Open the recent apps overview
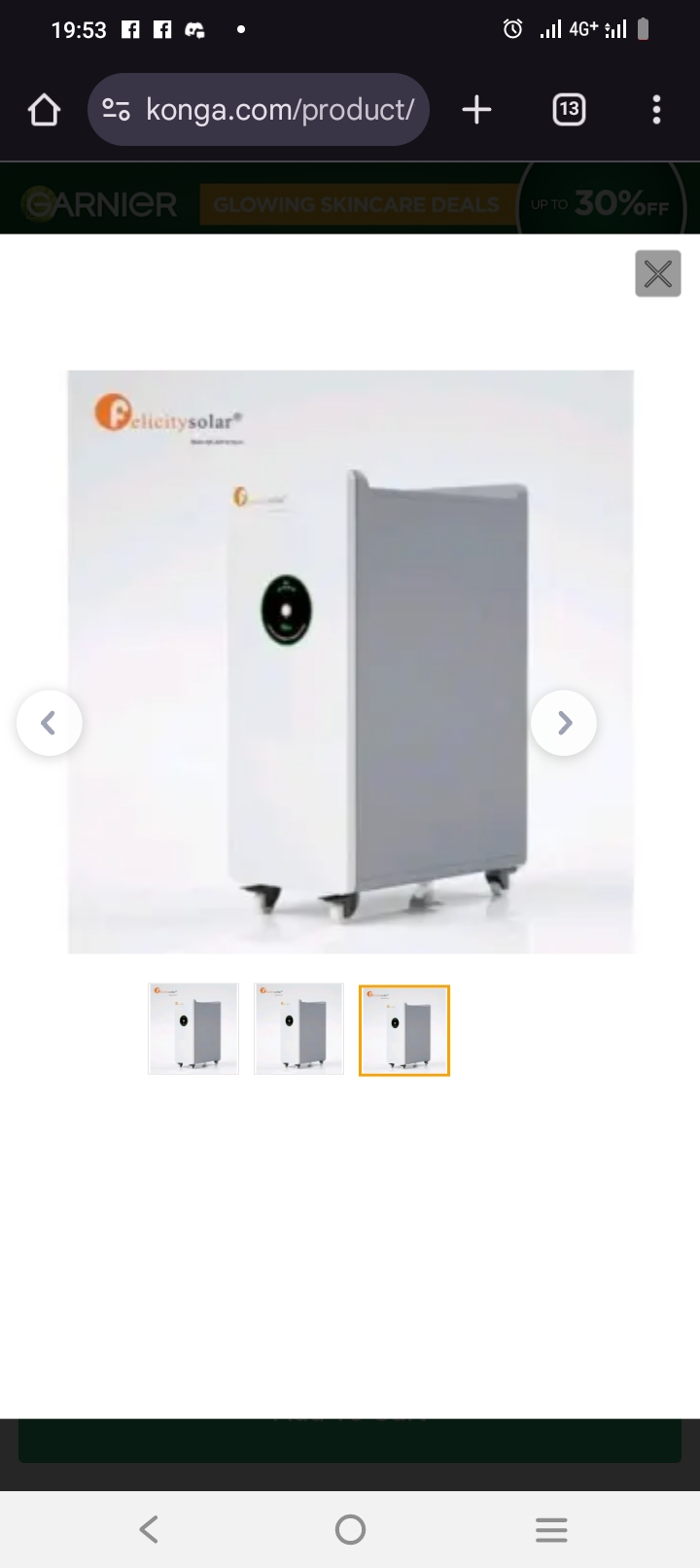This screenshot has width=700, height=1568. tap(550, 1529)
